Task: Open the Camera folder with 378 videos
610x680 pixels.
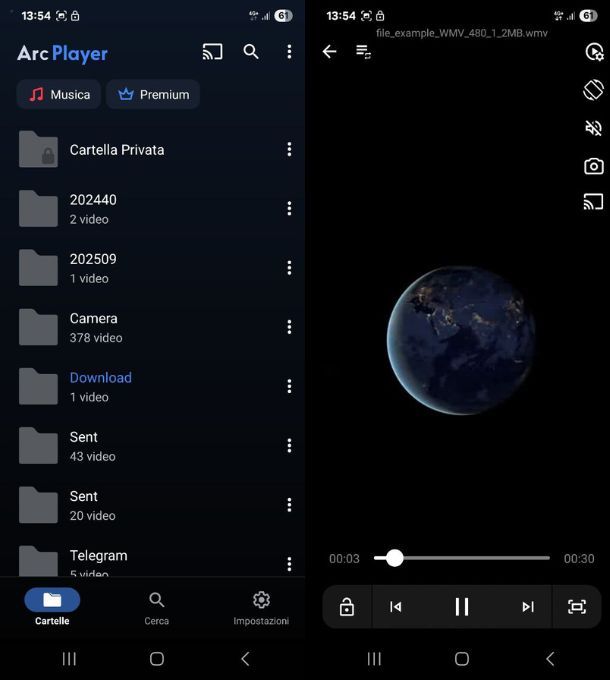Action: [95, 327]
